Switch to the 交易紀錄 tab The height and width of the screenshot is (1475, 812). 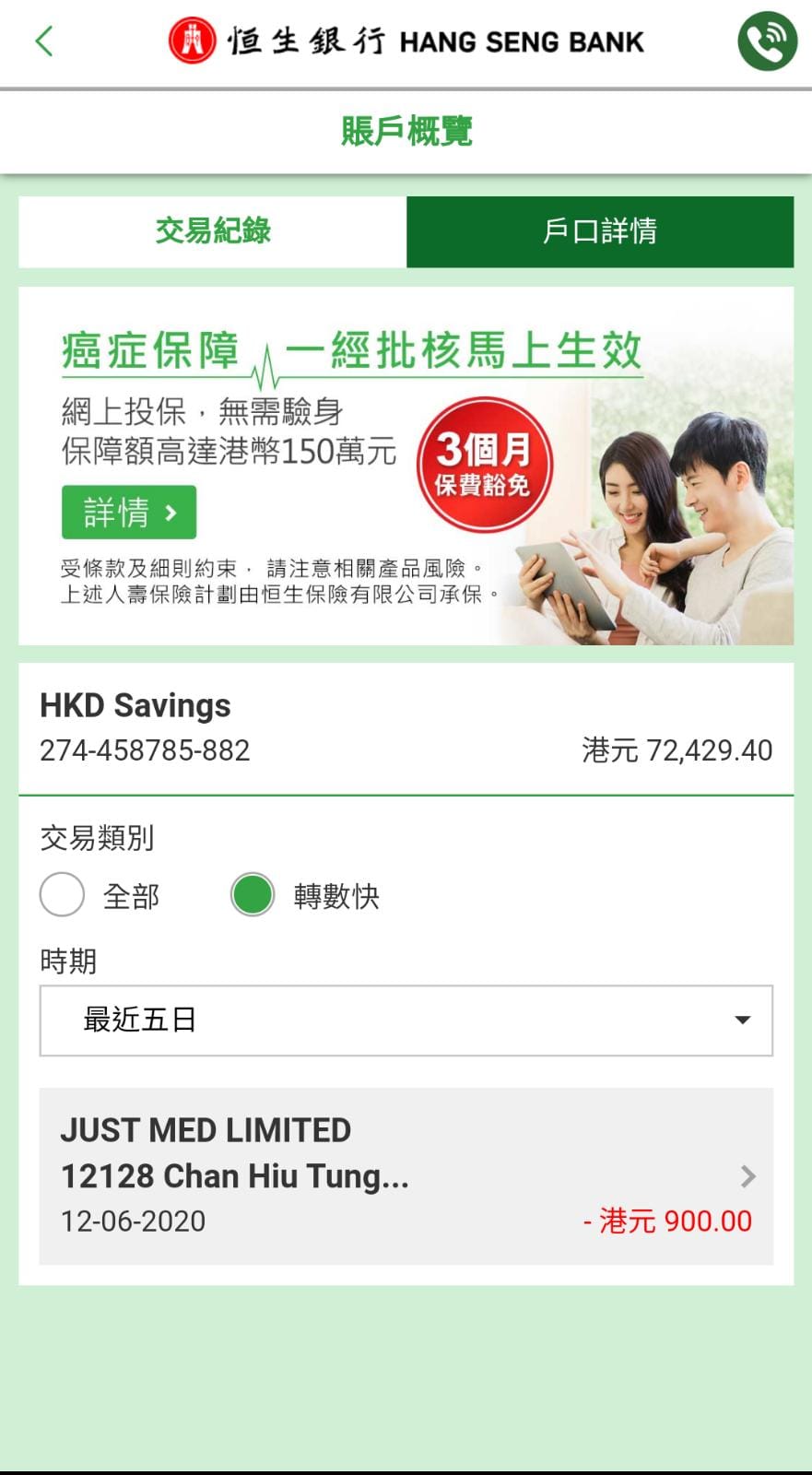point(213,231)
